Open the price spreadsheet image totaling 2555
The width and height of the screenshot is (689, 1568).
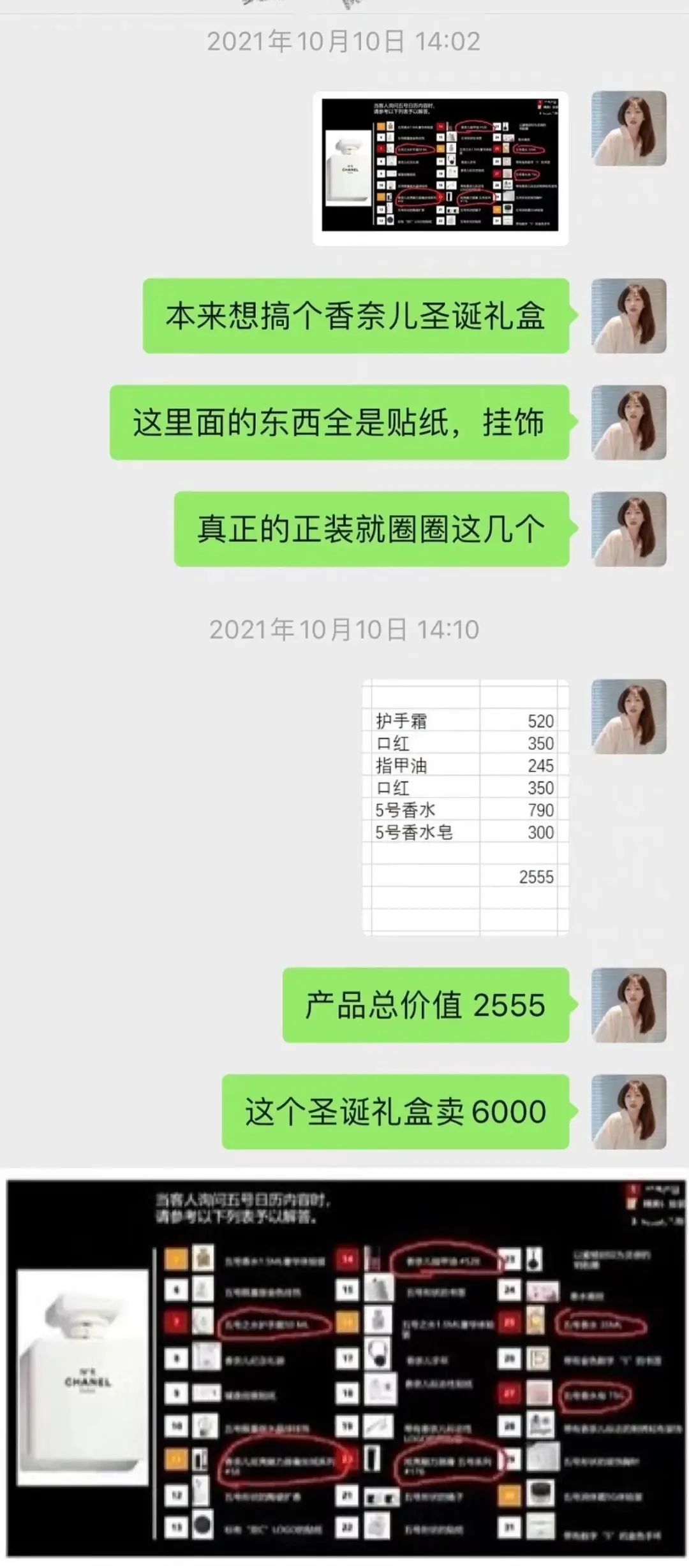click(x=465, y=807)
